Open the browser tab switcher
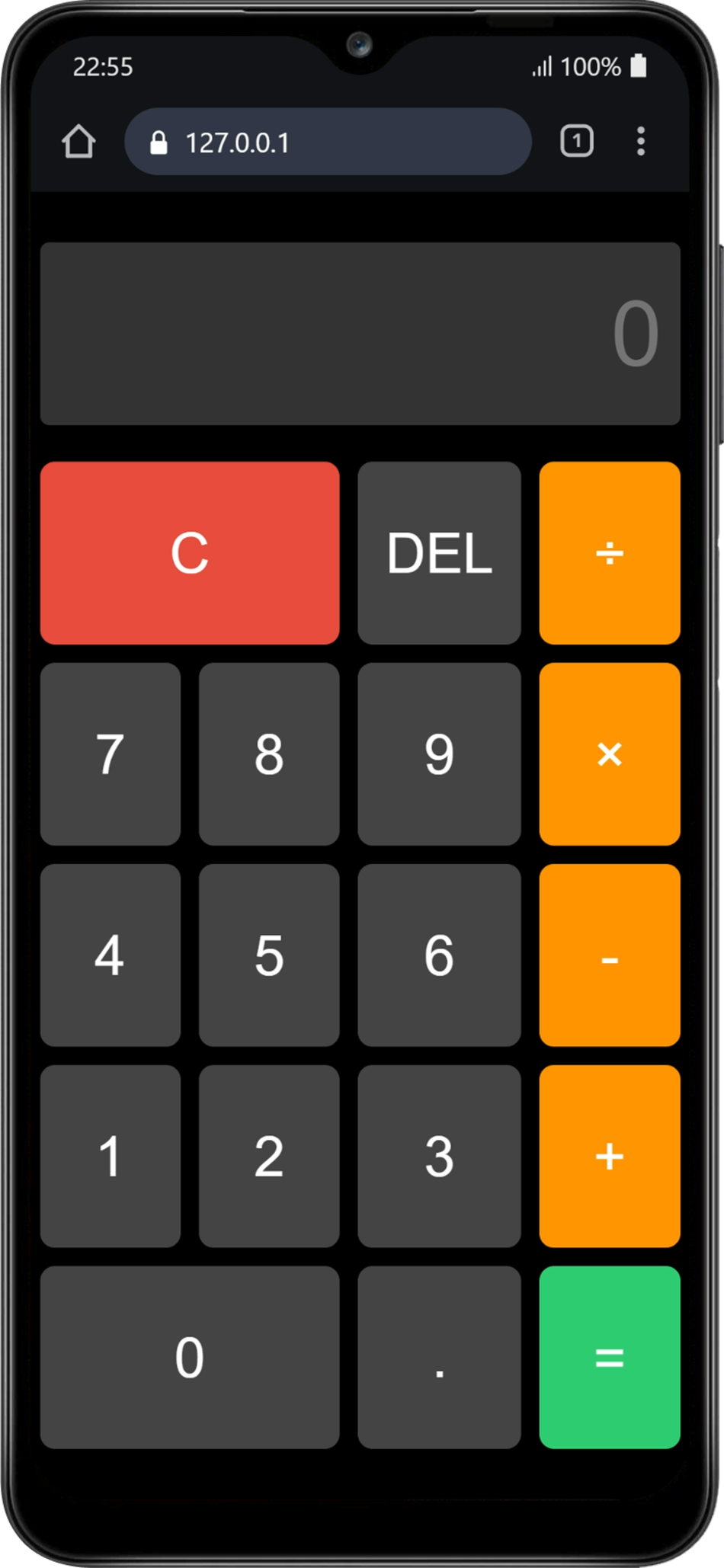Image resolution: width=724 pixels, height=1568 pixels. tap(576, 142)
